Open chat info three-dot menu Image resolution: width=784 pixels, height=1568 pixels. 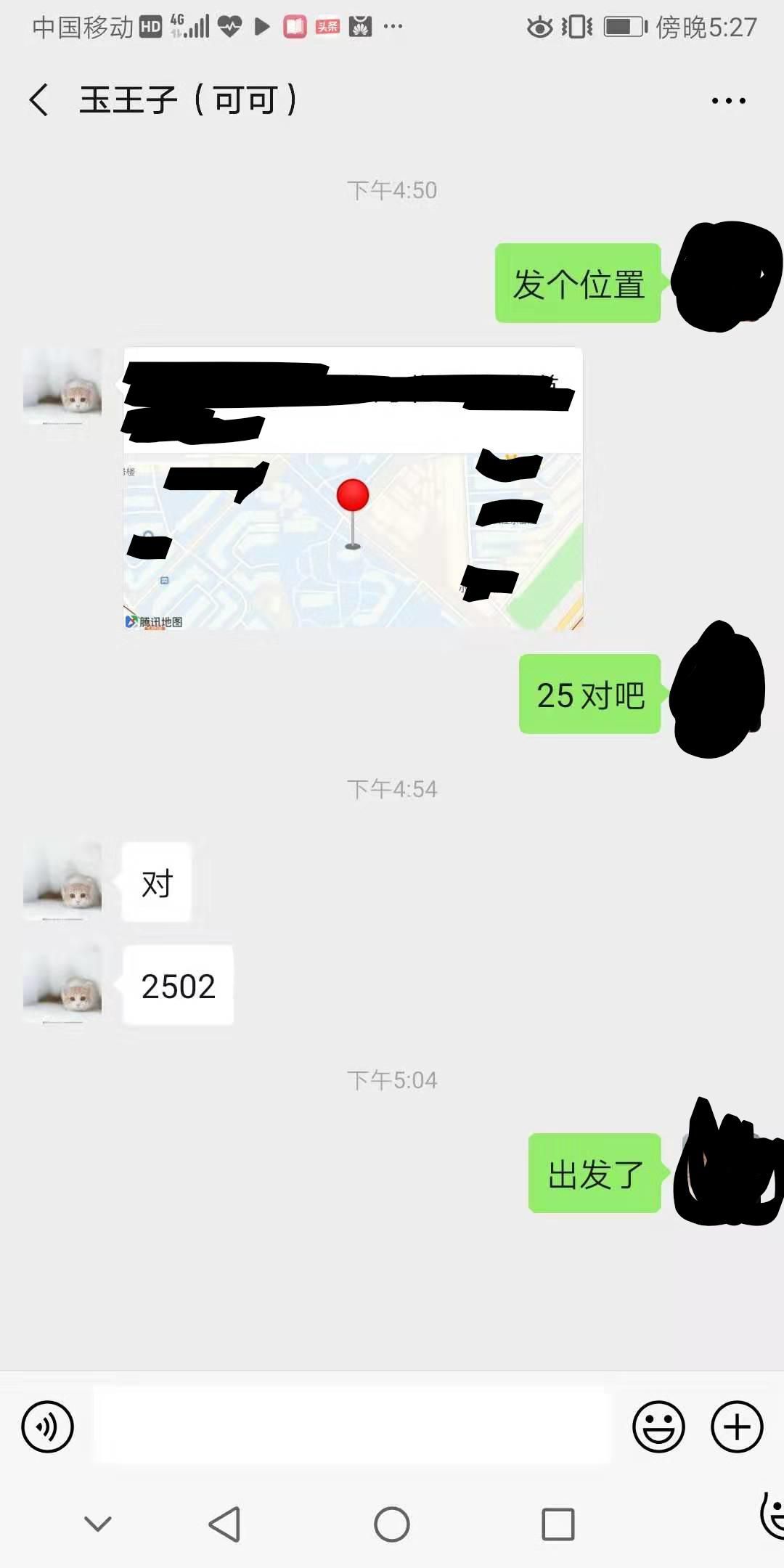(728, 101)
